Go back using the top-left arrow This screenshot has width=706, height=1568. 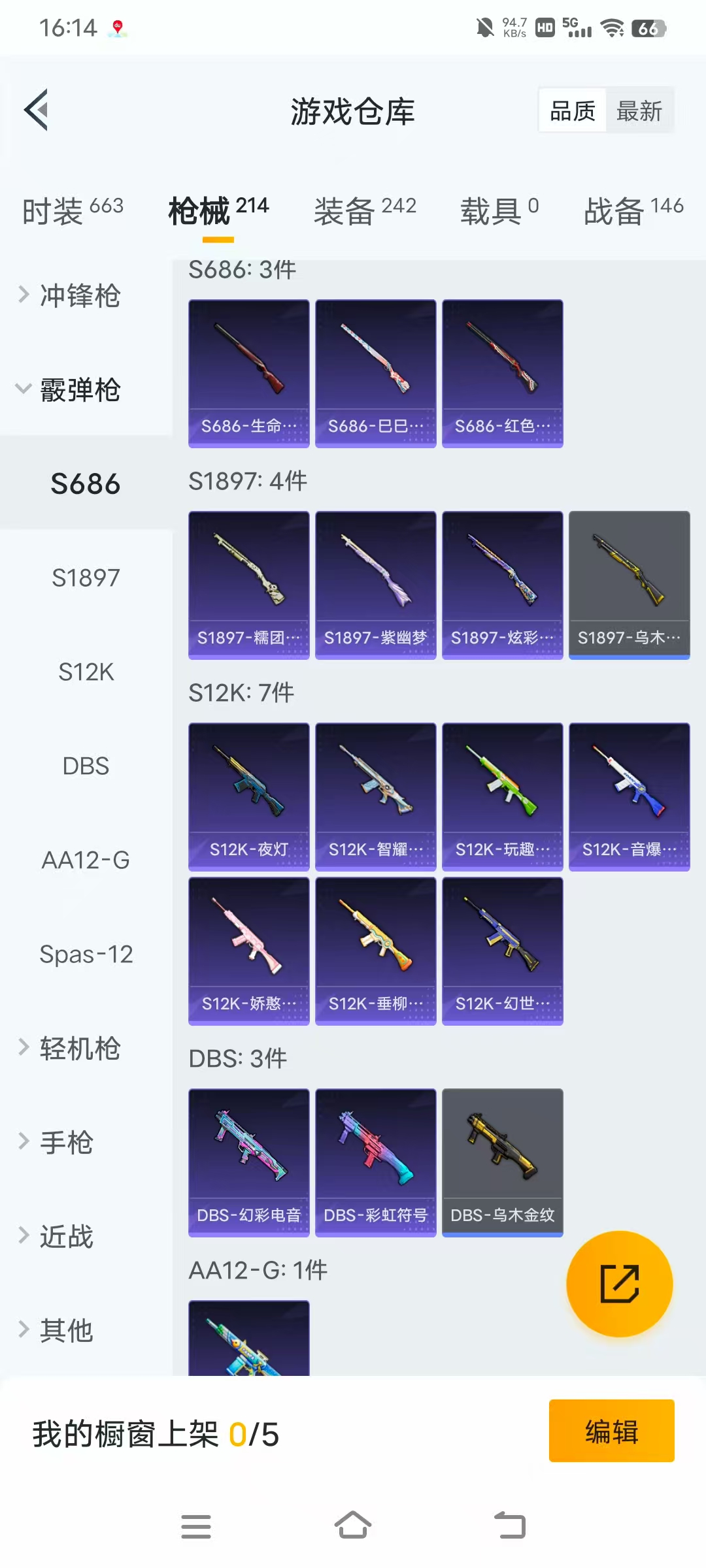[37, 110]
